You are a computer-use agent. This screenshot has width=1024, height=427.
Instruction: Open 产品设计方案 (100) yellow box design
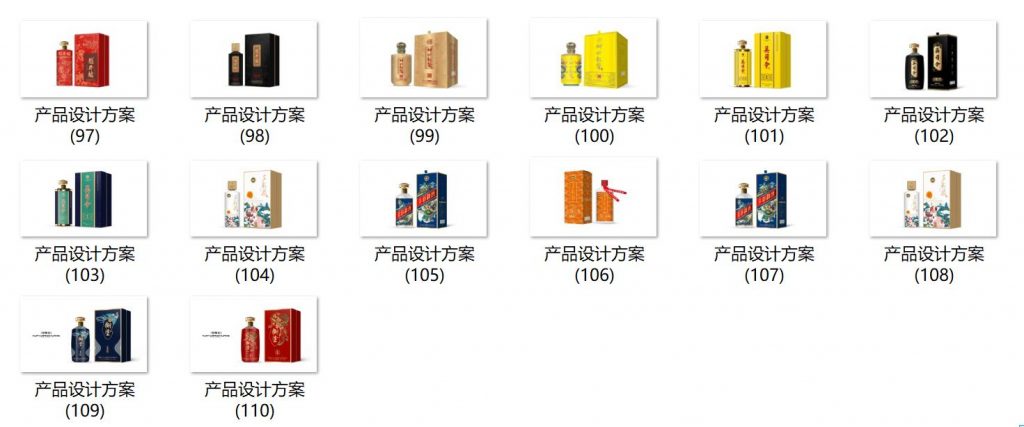tap(593, 59)
